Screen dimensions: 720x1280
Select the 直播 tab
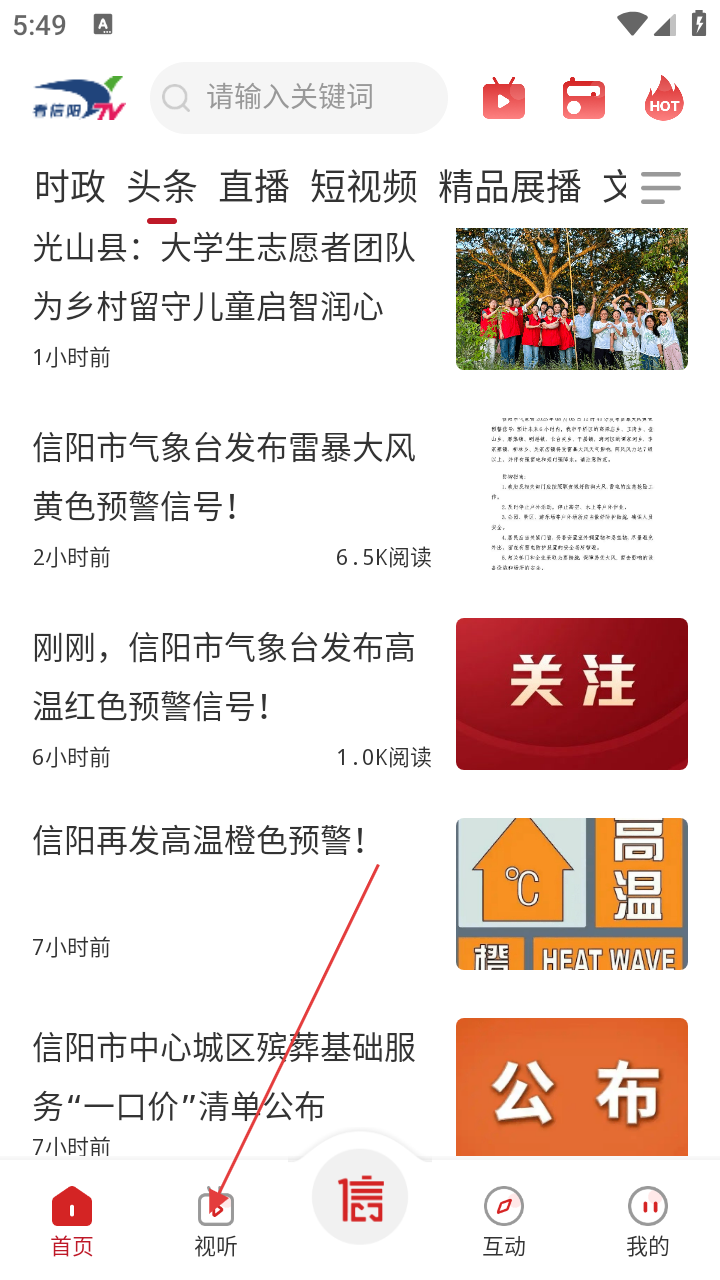(x=254, y=187)
